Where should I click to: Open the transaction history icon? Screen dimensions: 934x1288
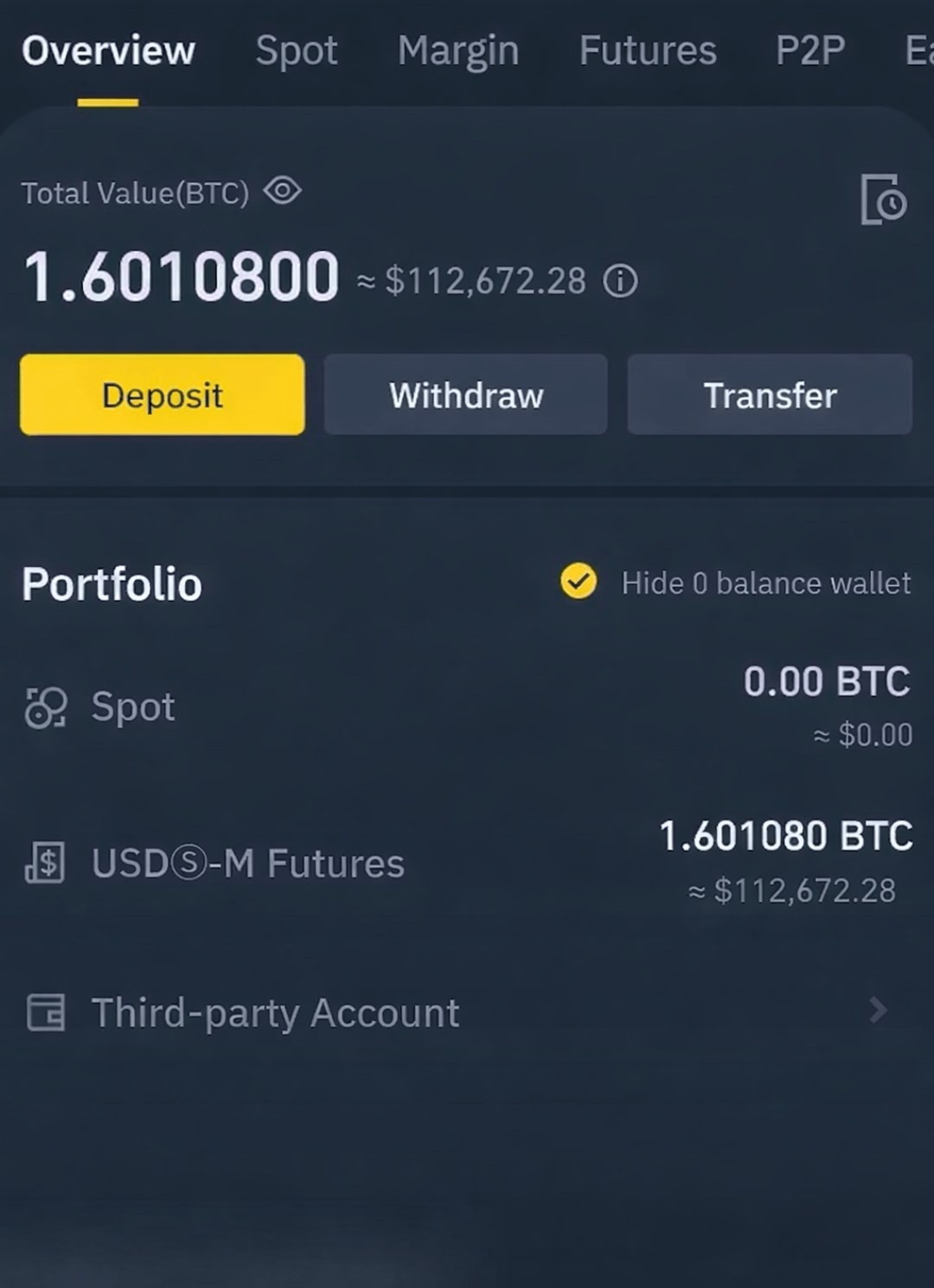tap(883, 200)
